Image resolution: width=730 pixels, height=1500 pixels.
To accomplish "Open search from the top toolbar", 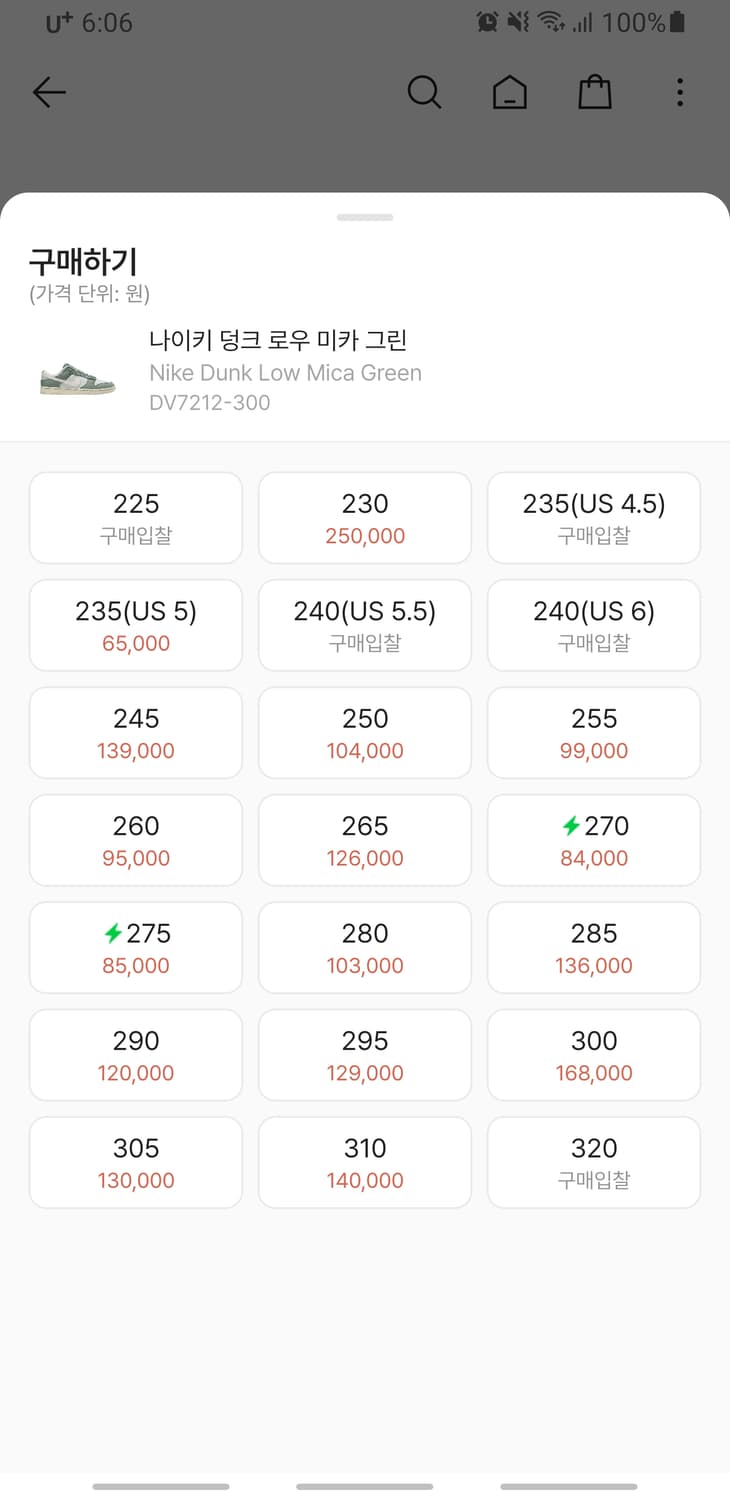I will click(x=425, y=92).
